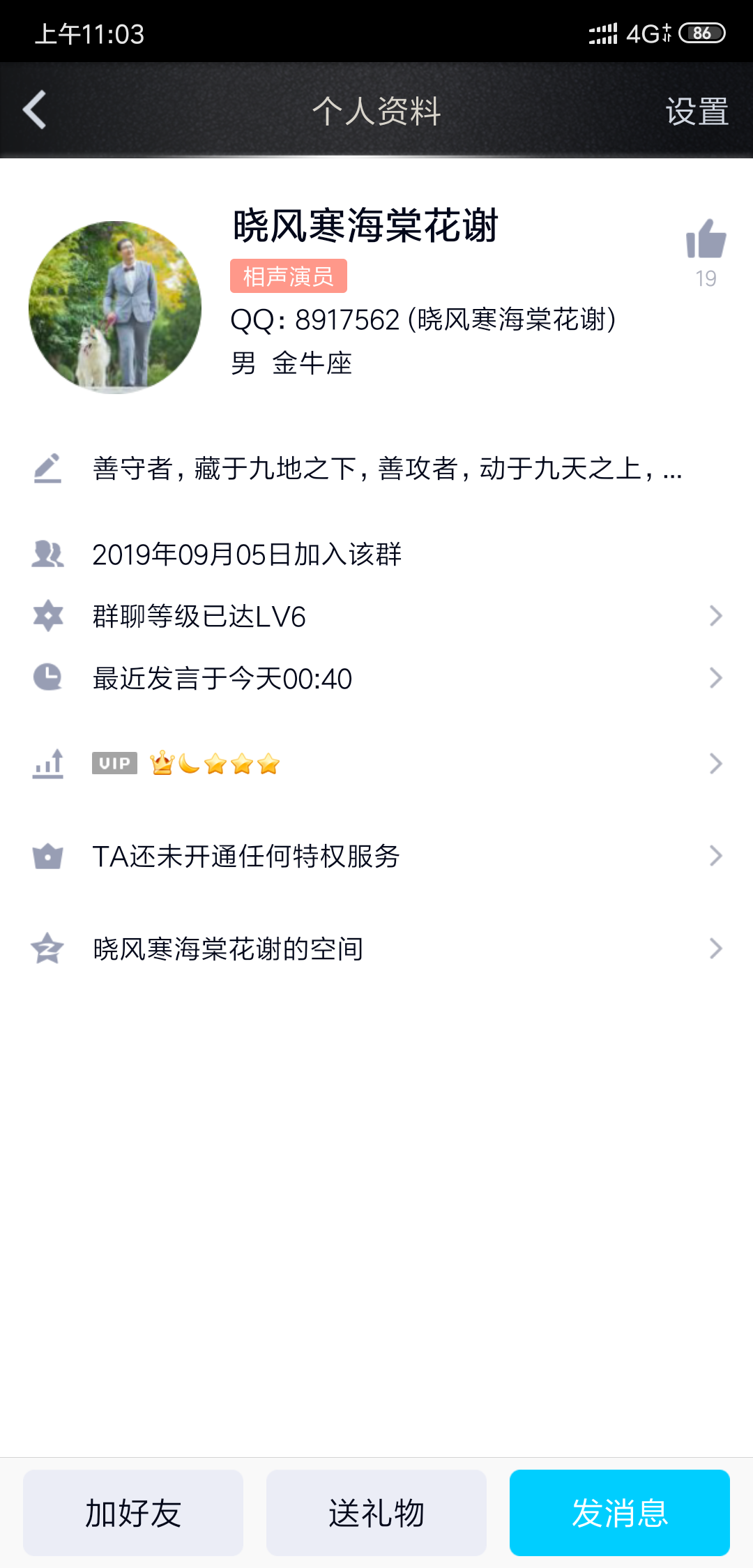
Task: Open 晓风寒海棠花谢的空间
Action: (376, 949)
